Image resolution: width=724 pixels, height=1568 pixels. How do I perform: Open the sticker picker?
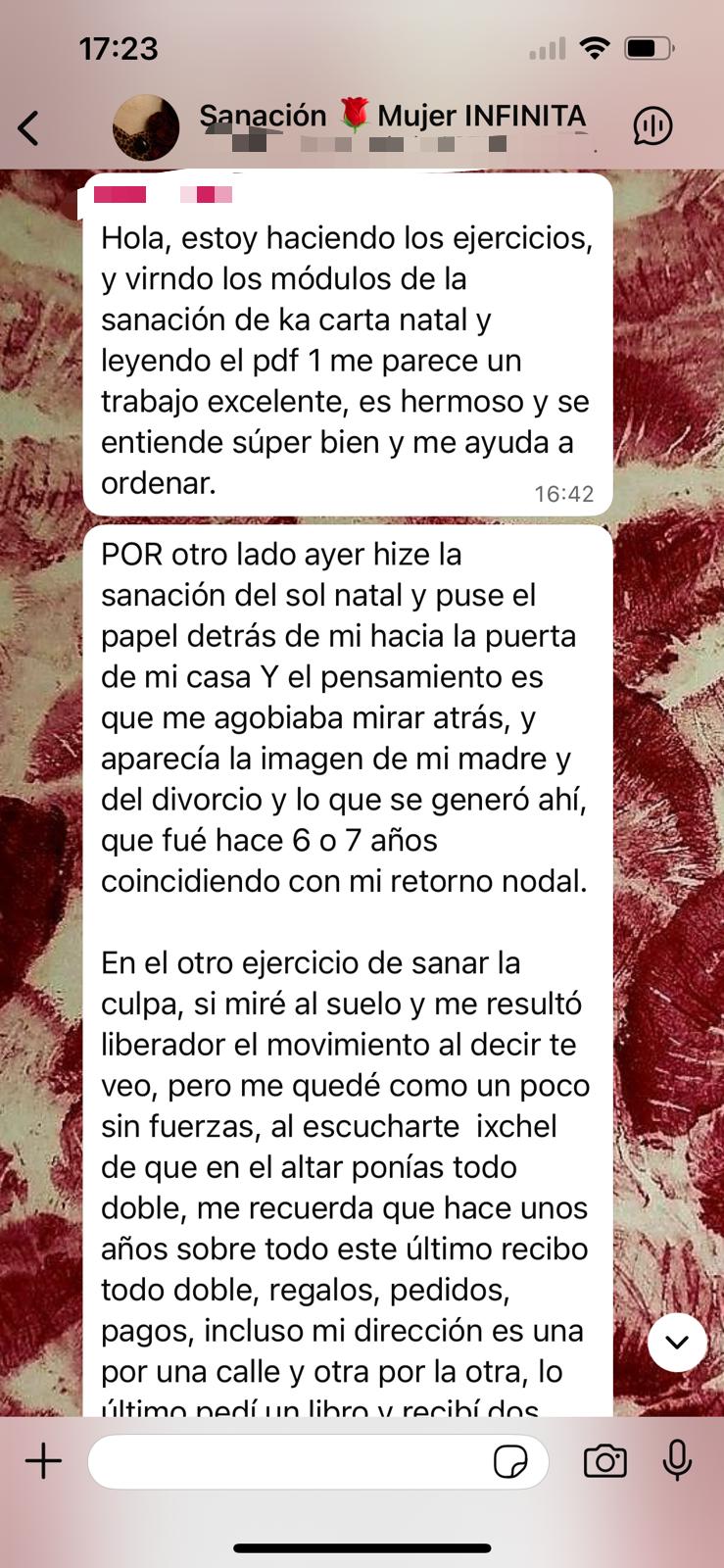point(510,1462)
